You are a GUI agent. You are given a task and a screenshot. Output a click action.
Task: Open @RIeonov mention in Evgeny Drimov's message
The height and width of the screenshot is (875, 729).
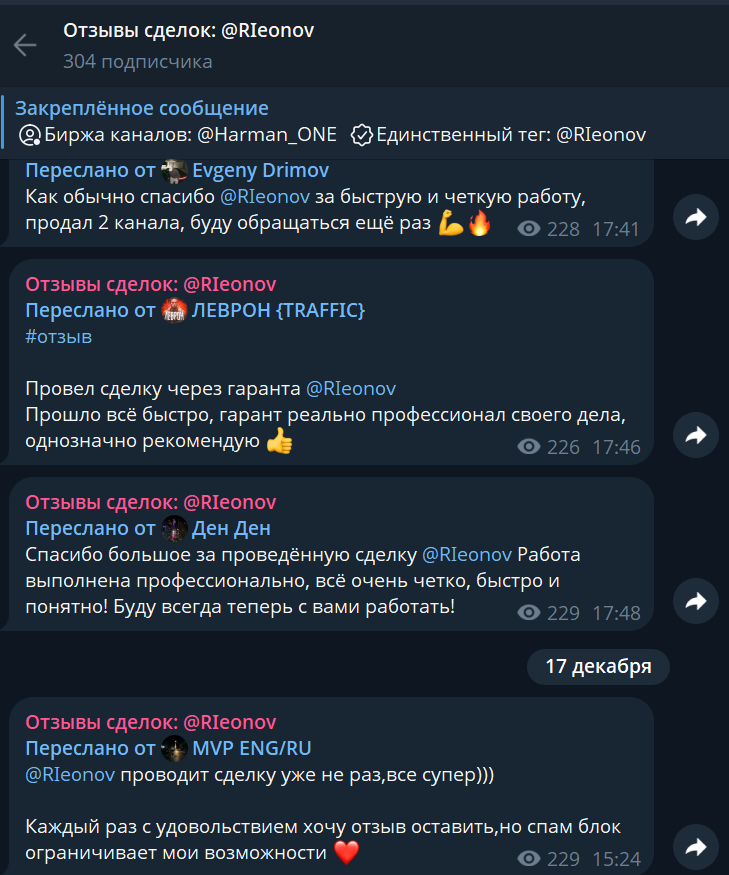pos(265,197)
